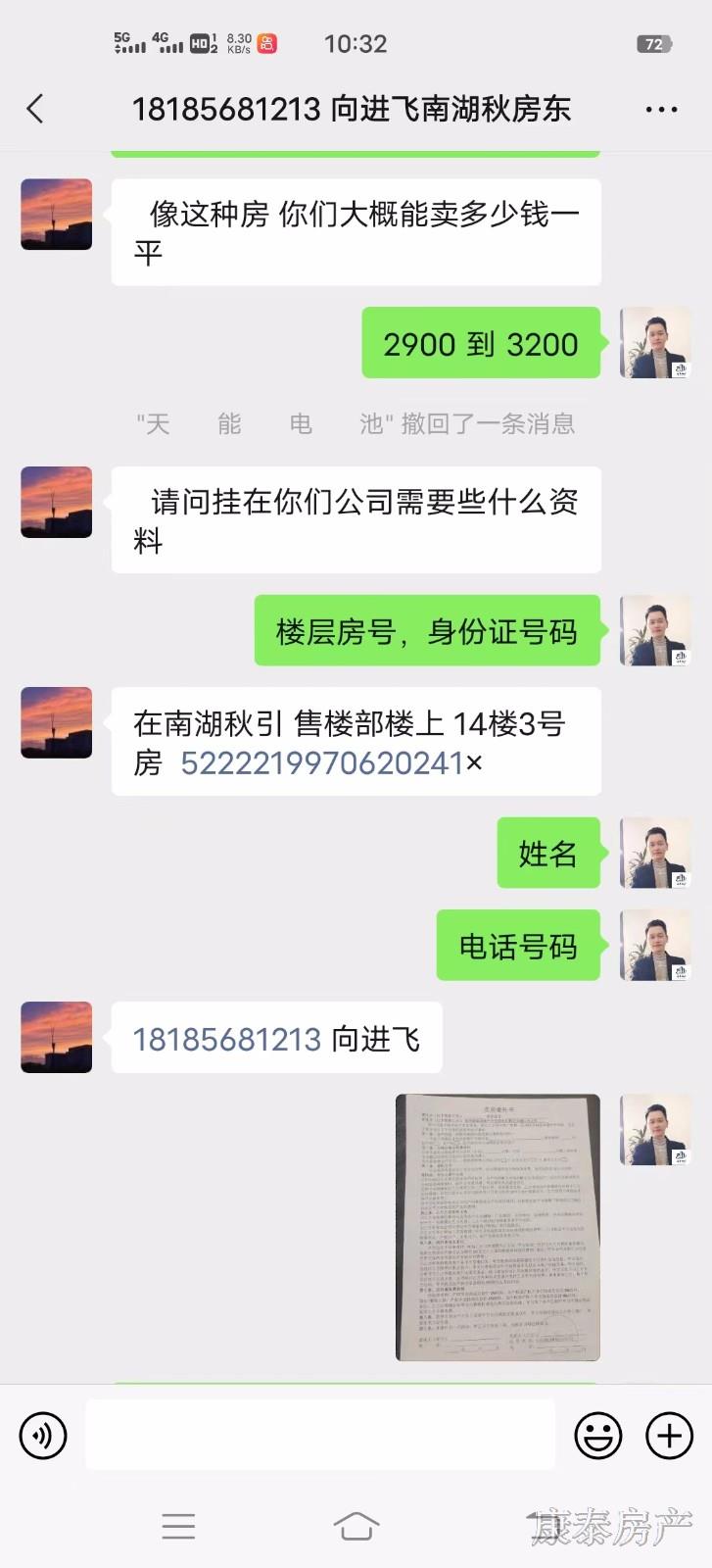Tap the ID number link 522221997062024

pyautogui.click(x=321, y=762)
